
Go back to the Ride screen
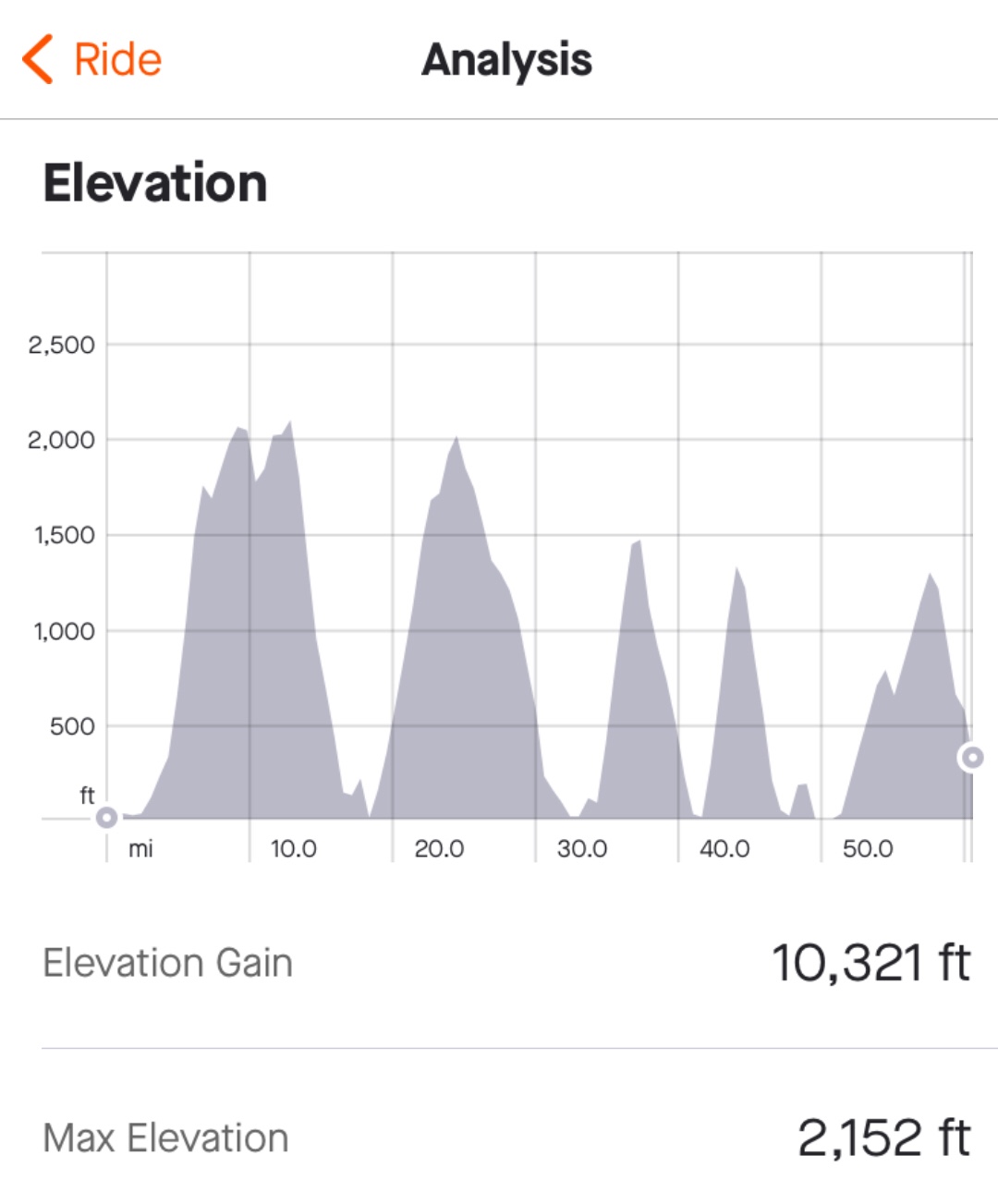[91, 60]
